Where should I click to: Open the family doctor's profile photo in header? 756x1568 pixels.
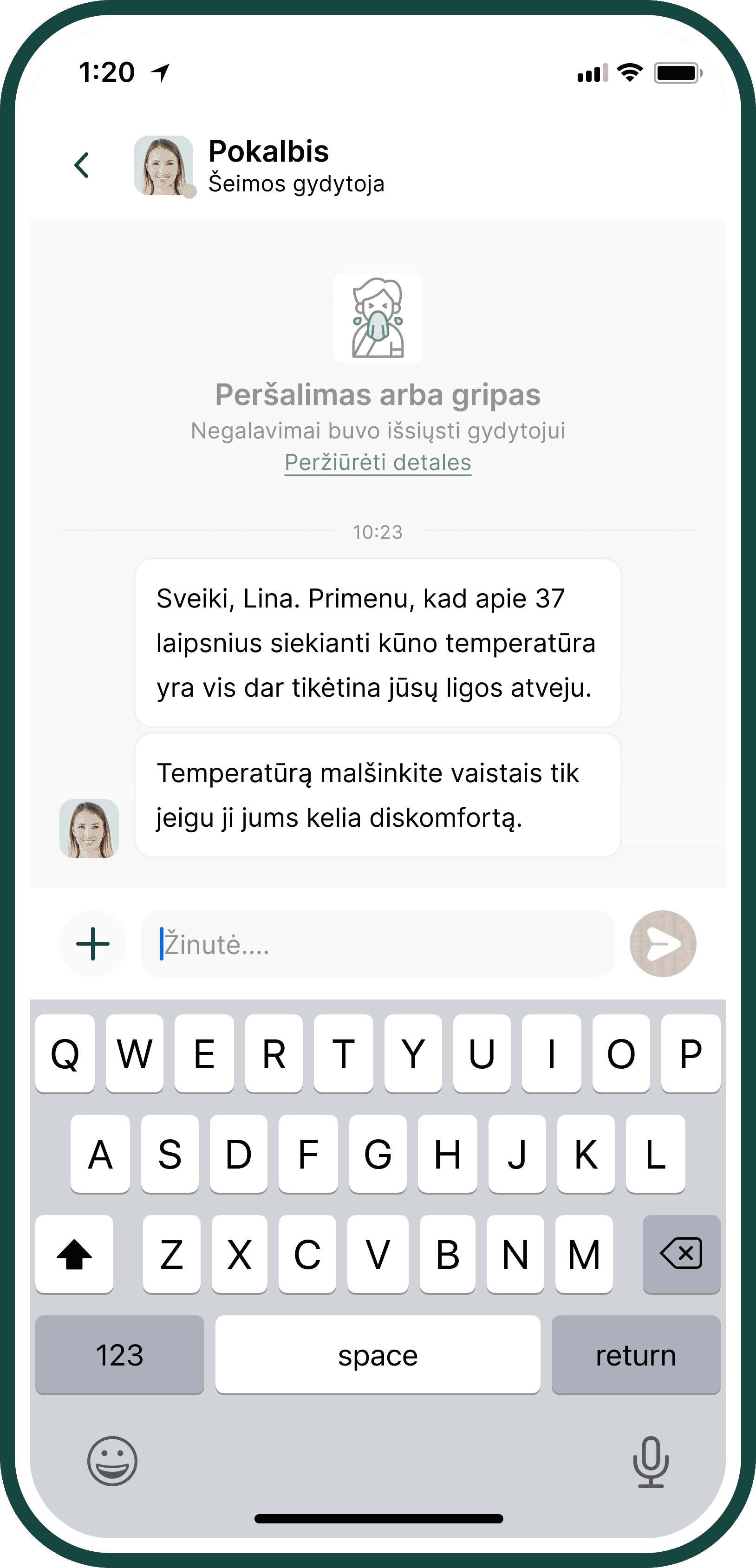click(x=163, y=165)
